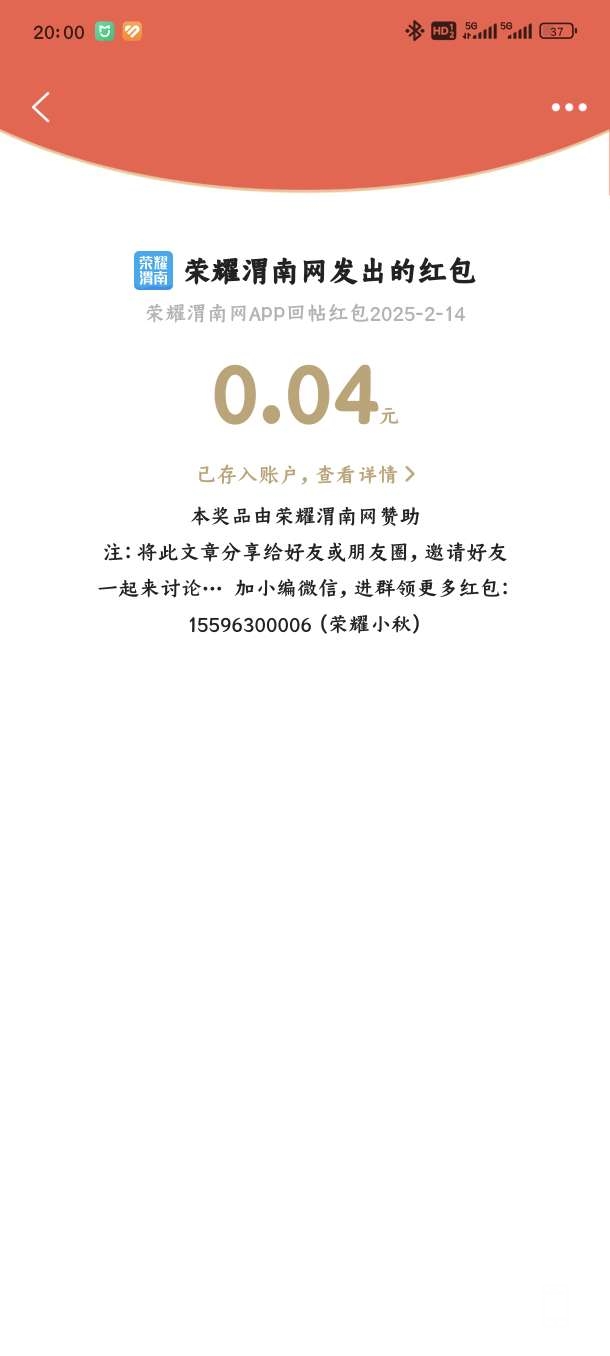Go back using the top-left arrow

41,107
